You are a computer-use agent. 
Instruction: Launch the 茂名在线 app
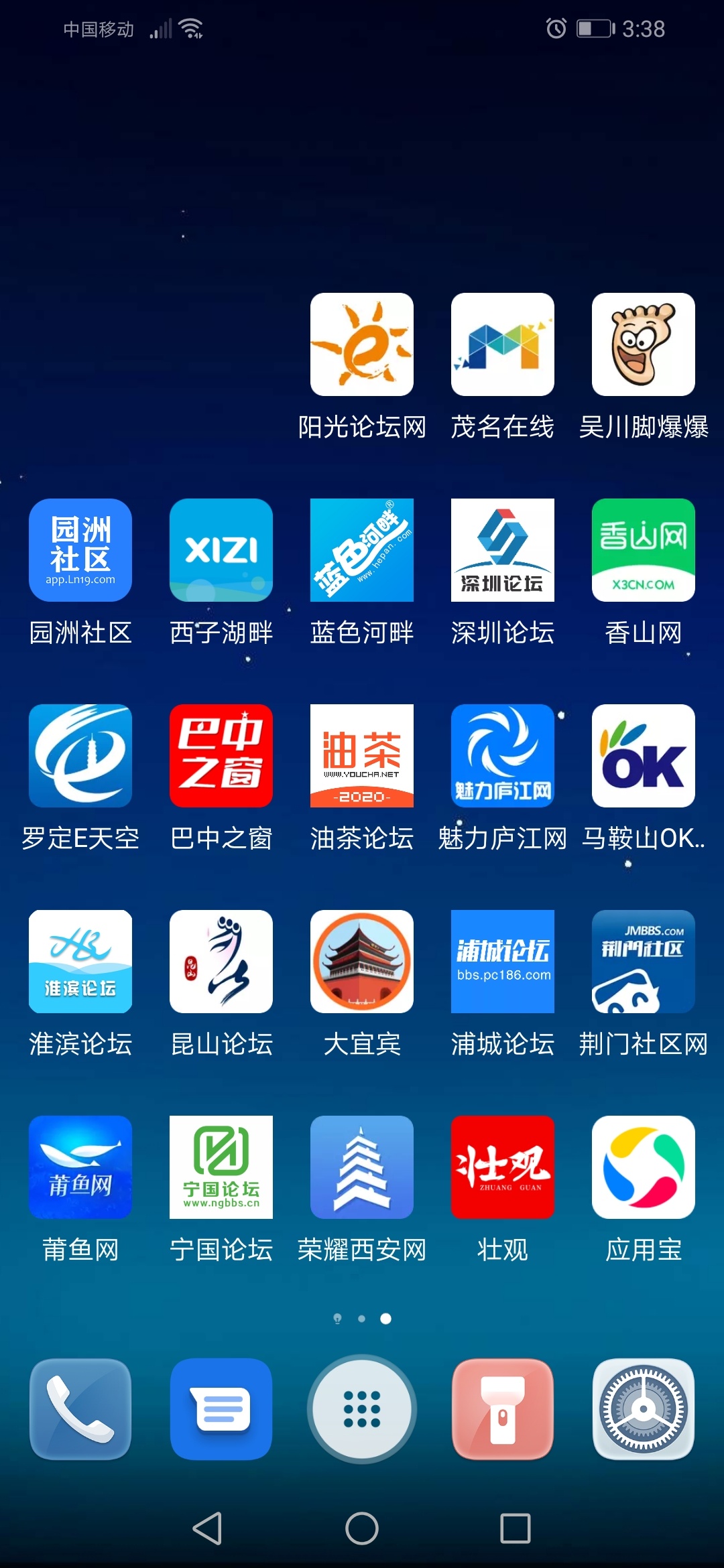503,344
